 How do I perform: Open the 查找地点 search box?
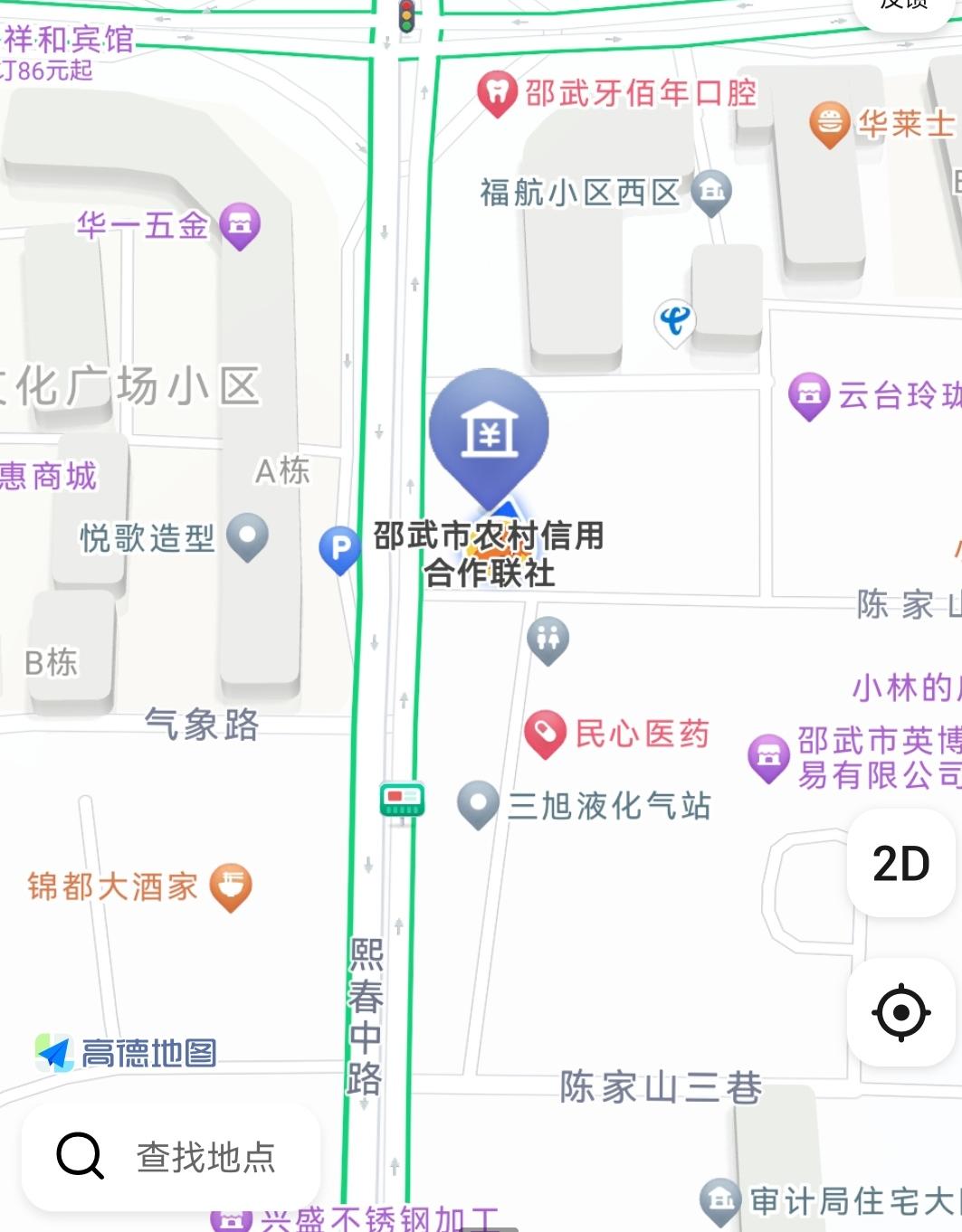(172, 1156)
